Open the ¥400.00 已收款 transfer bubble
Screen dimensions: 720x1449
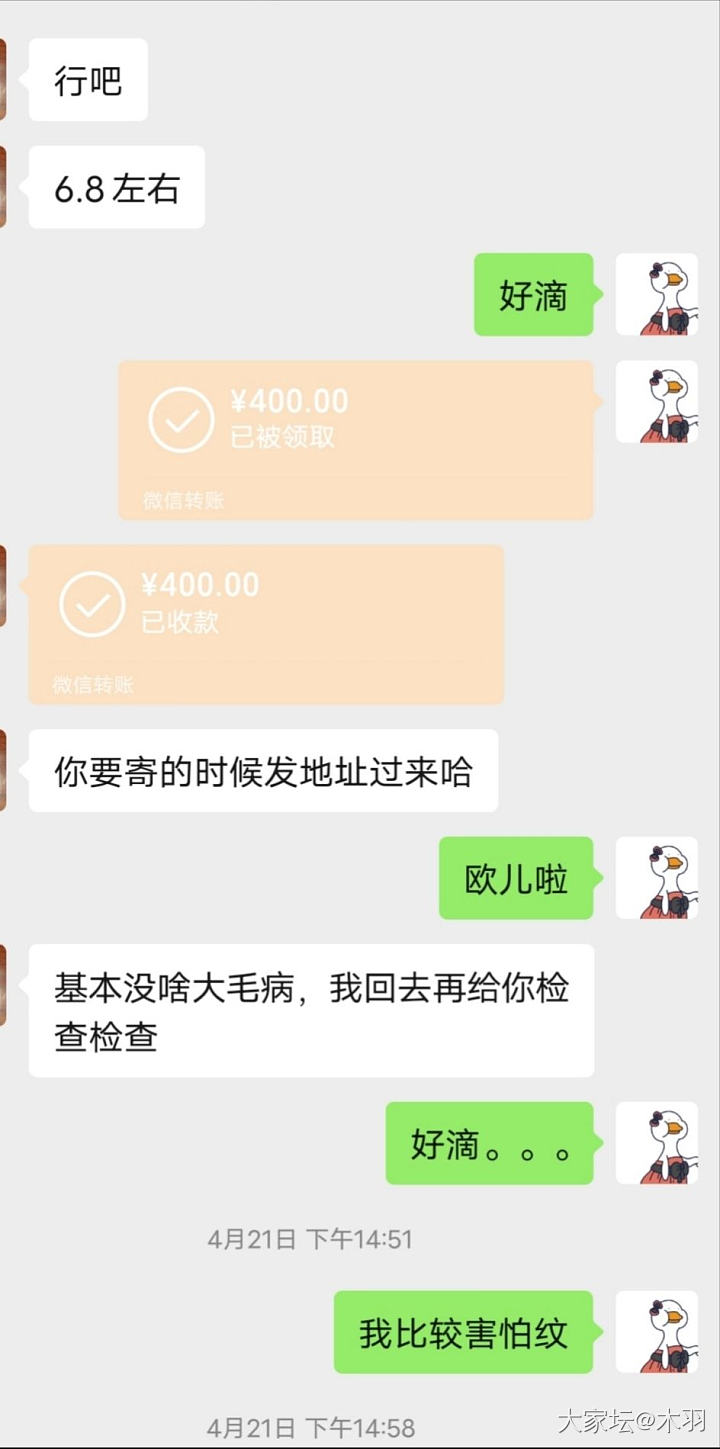pos(266,623)
